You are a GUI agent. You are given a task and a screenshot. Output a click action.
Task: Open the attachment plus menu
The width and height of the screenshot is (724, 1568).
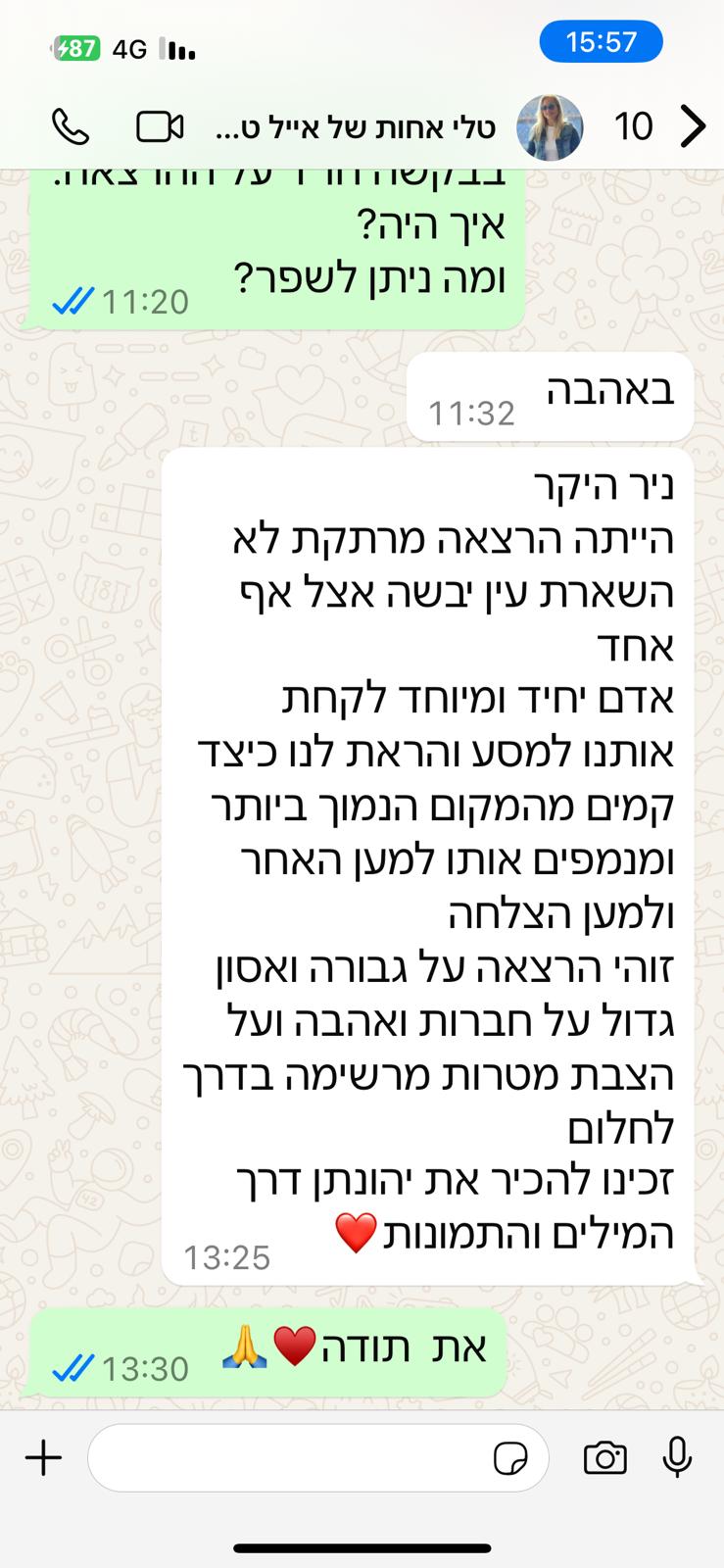(x=44, y=1458)
